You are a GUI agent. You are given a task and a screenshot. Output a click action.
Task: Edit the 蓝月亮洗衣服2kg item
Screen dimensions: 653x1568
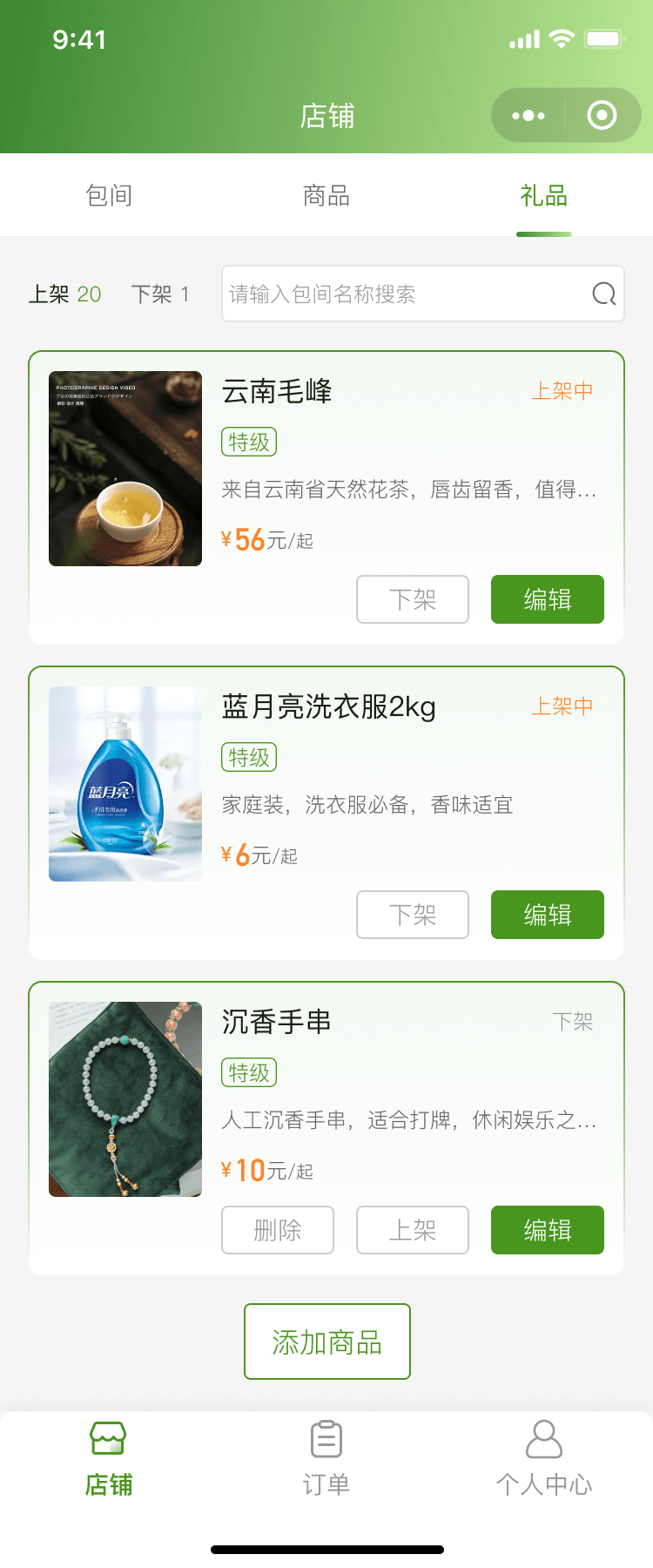coord(548,915)
